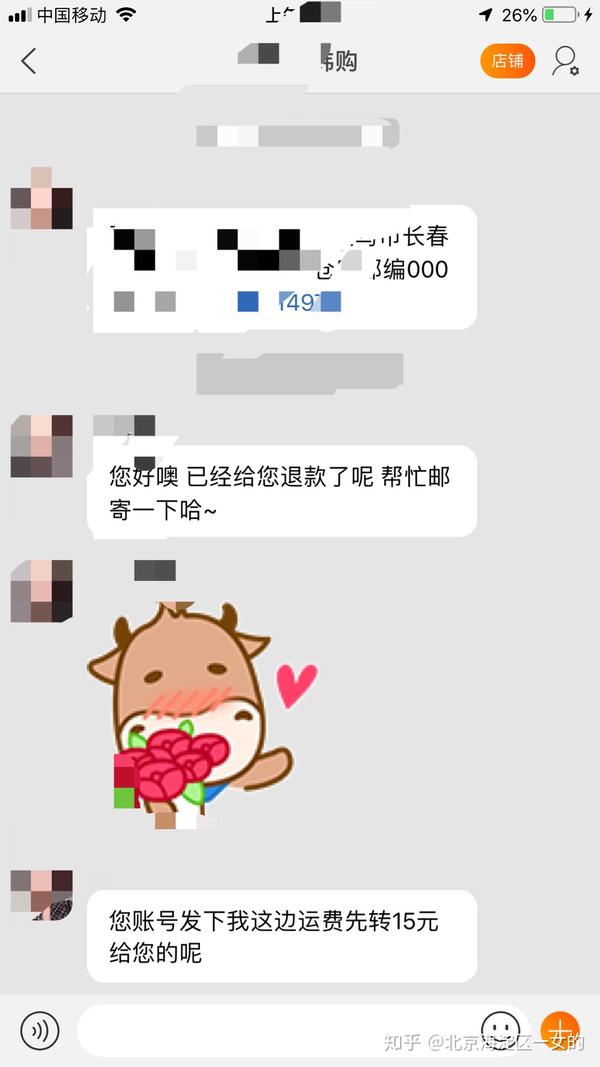Tap the sender avatar beside the 退款 message

(x=41, y=446)
